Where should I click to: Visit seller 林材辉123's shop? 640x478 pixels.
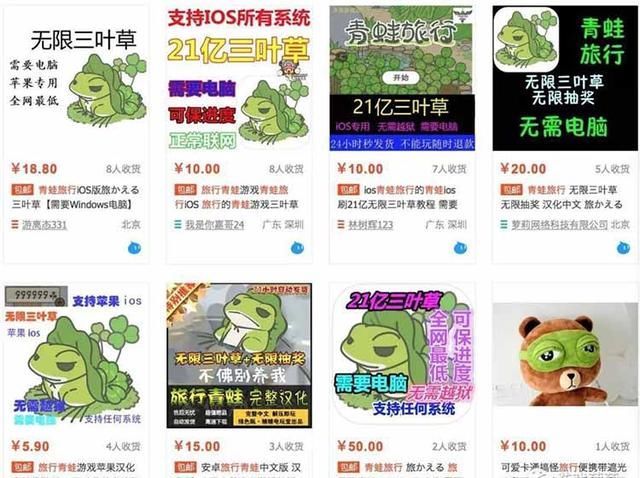click(x=371, y=225)
